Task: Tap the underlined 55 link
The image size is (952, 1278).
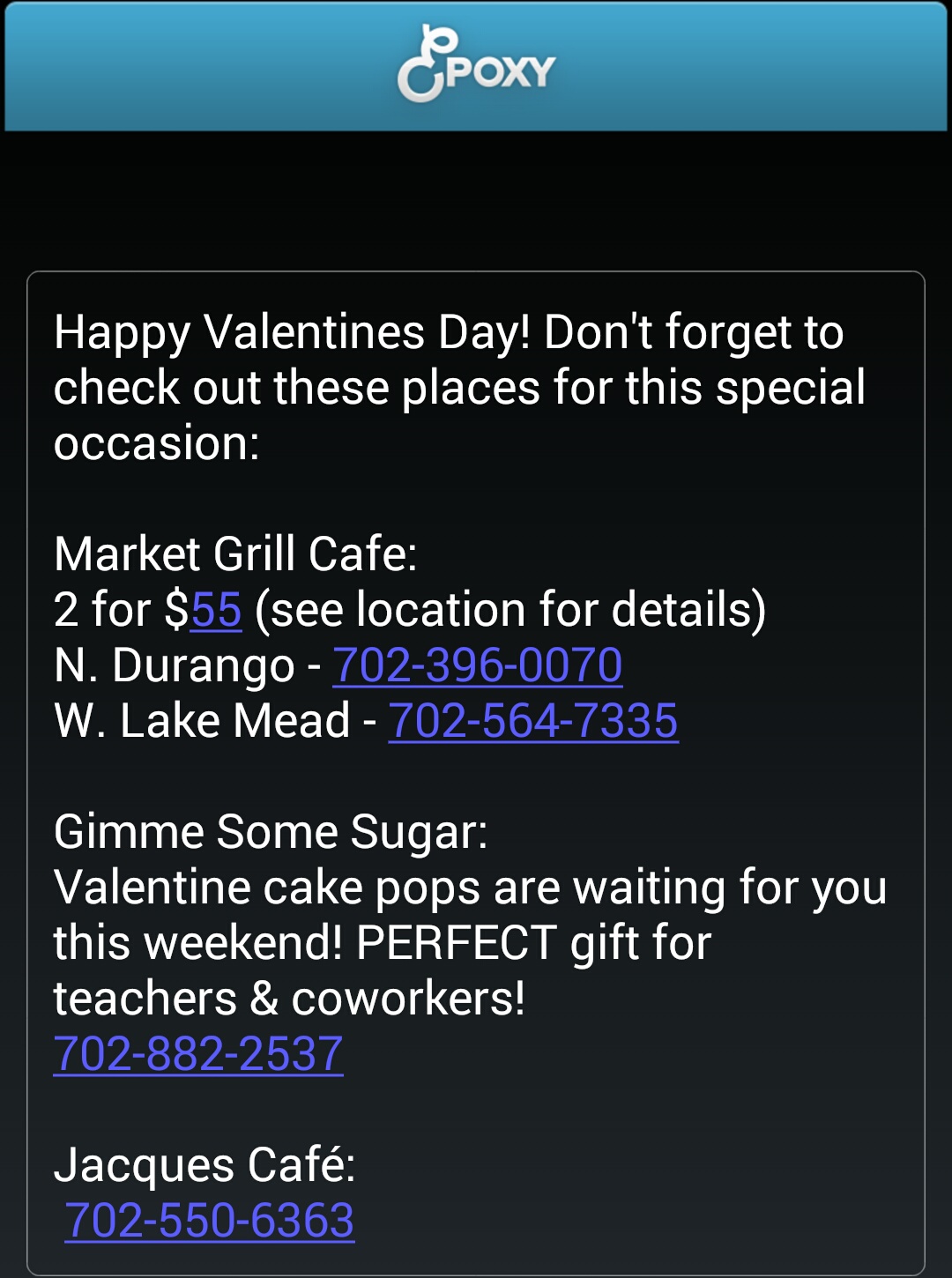Action: tap(216, 610)
